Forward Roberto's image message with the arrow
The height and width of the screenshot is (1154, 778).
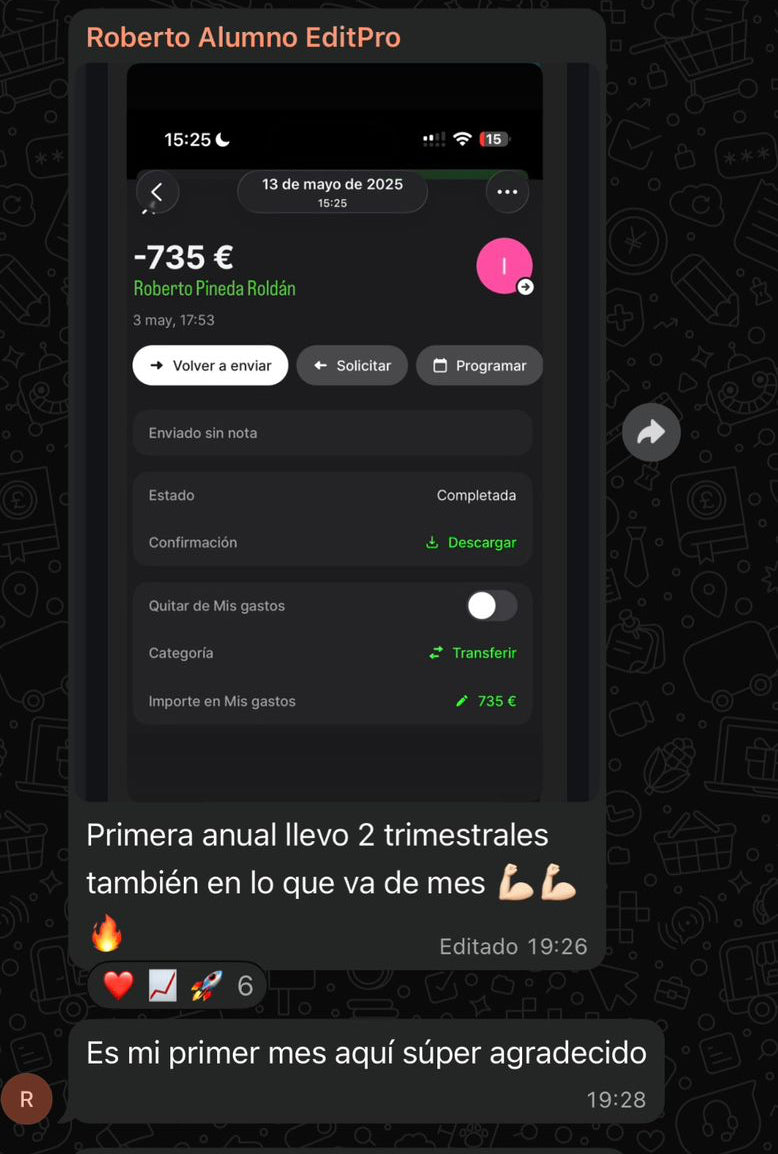pyautogui.click(x=651, y=432)
